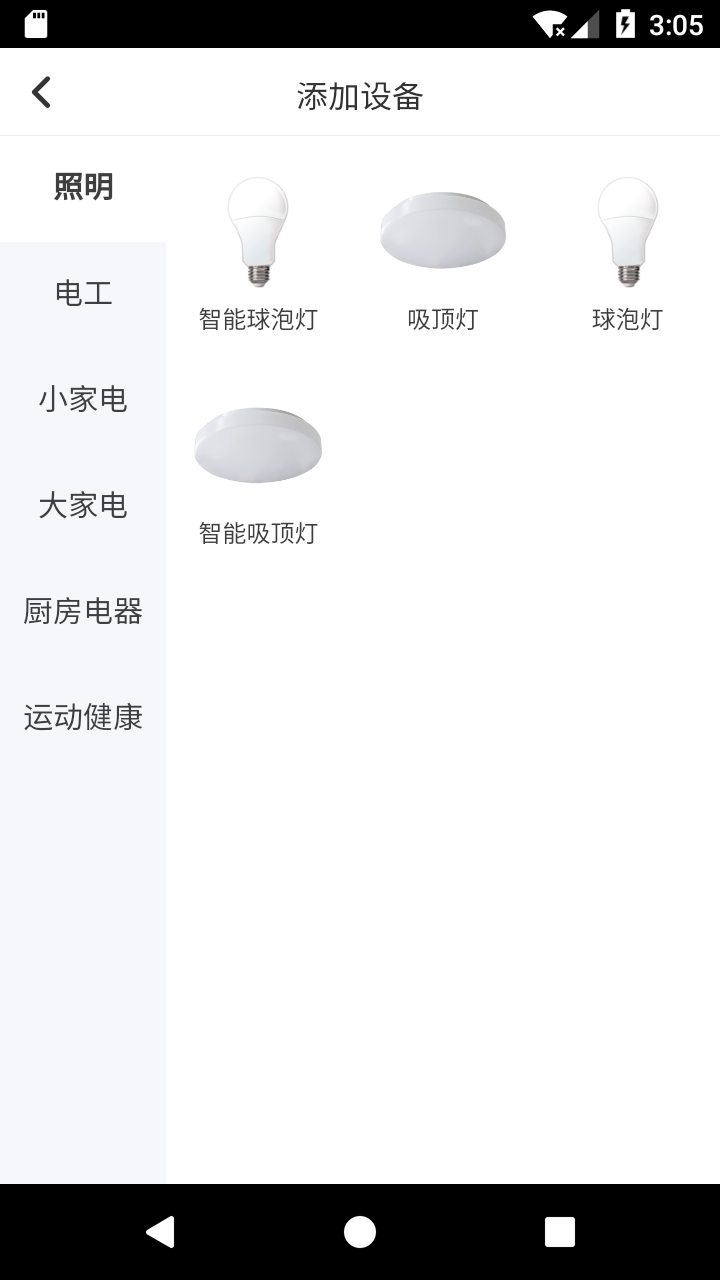Tap the back triangle navigation icon
Image resolution: width=720 pixels, height=1280 pixels.
click(162, 1231)
